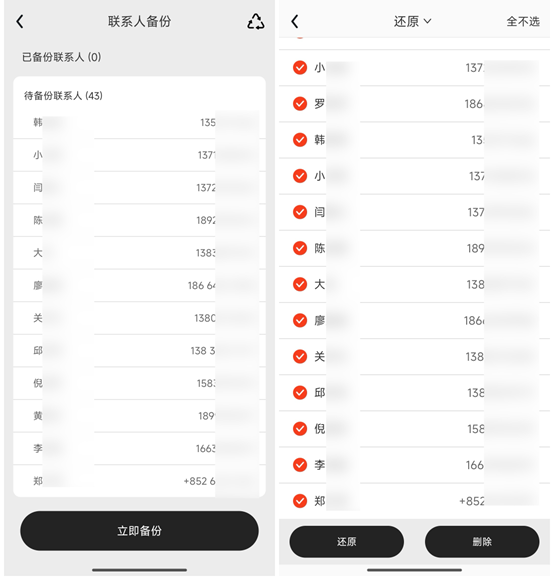Deselect the checkbox for contact 郑
554x580 pixels.
[x=300, y=501]
